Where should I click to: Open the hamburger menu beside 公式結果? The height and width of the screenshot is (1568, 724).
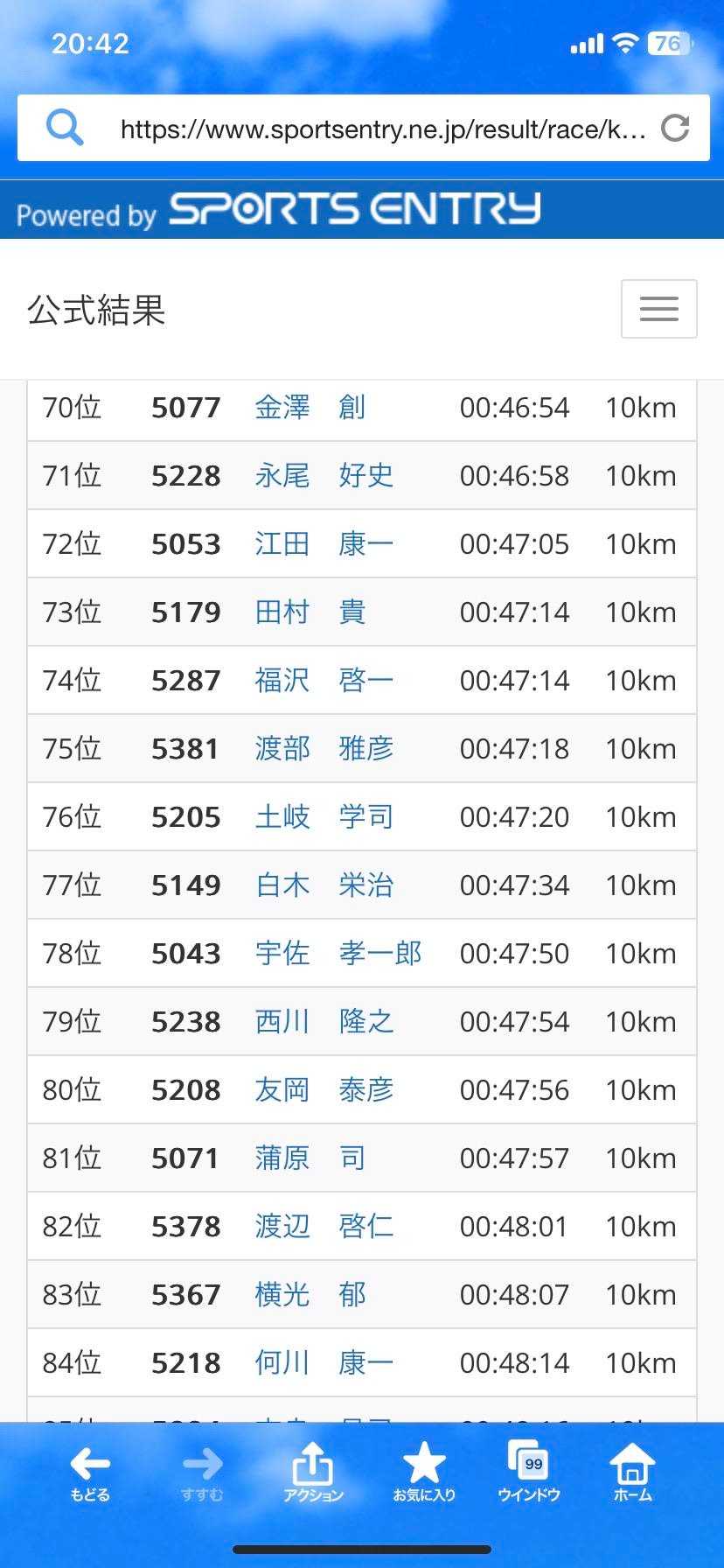coord(658,309)
